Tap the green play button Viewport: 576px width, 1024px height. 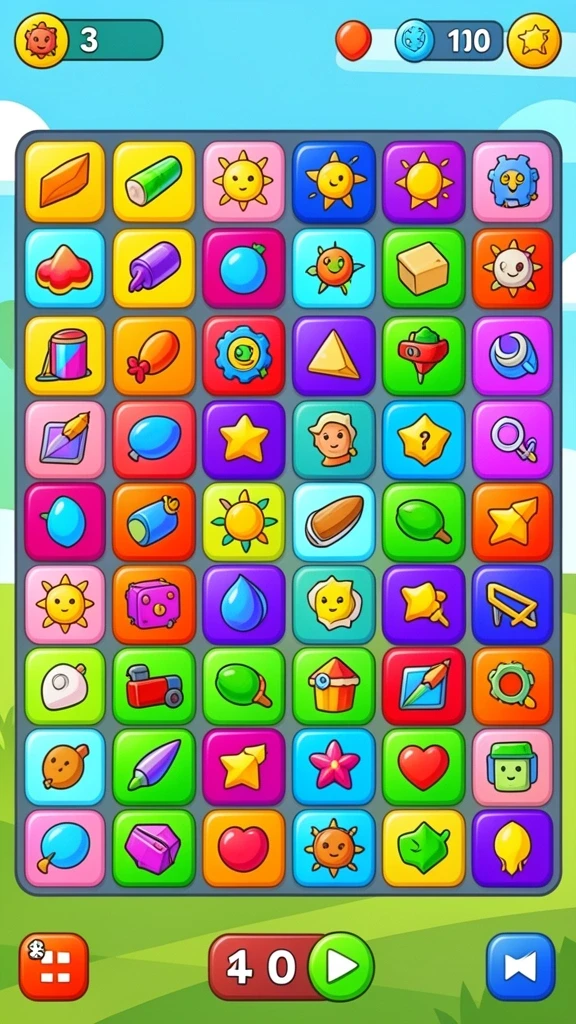point(341,966)
